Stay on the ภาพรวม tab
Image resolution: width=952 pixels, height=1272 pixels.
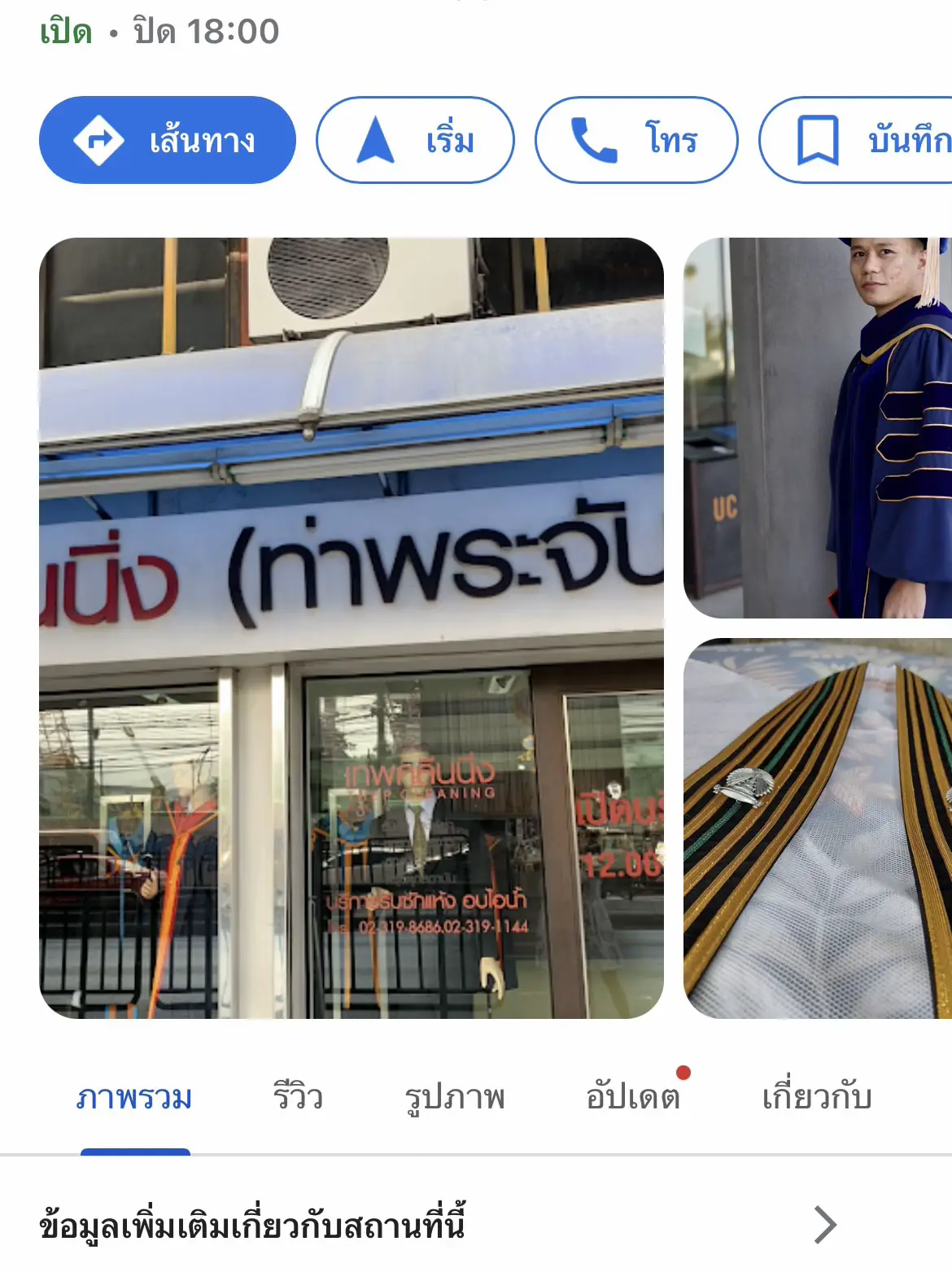point(133,1097)
